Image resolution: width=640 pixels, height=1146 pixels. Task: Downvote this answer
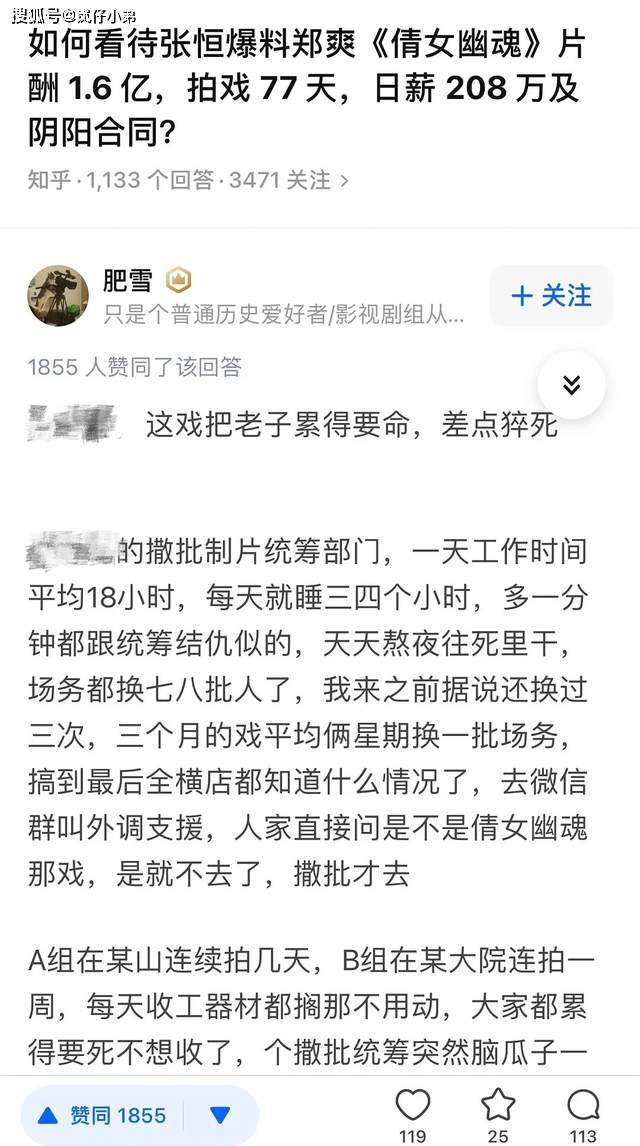tap(220, 1115)
